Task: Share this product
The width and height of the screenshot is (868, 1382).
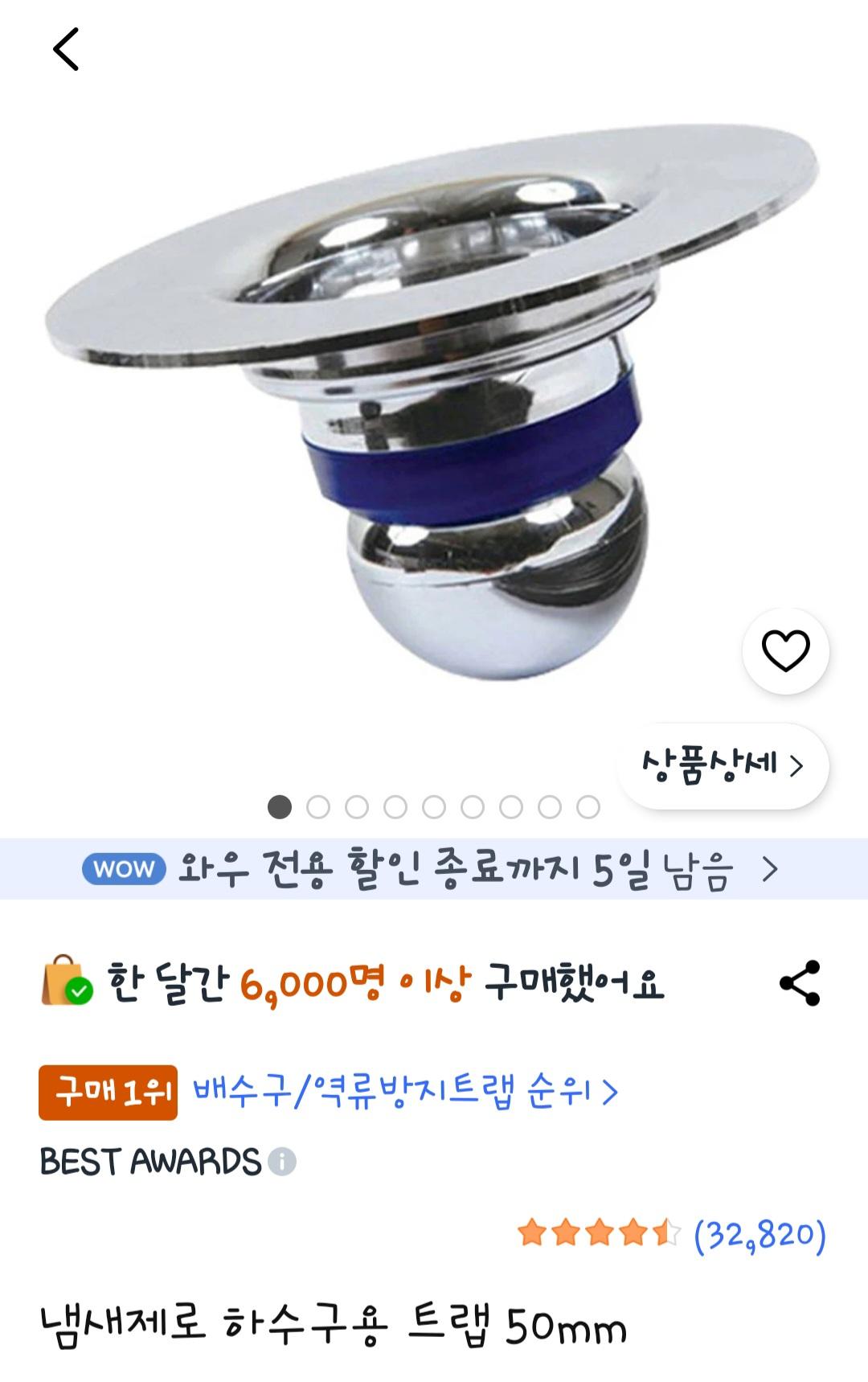Action: pyautogui.click(x=800, y=982)
